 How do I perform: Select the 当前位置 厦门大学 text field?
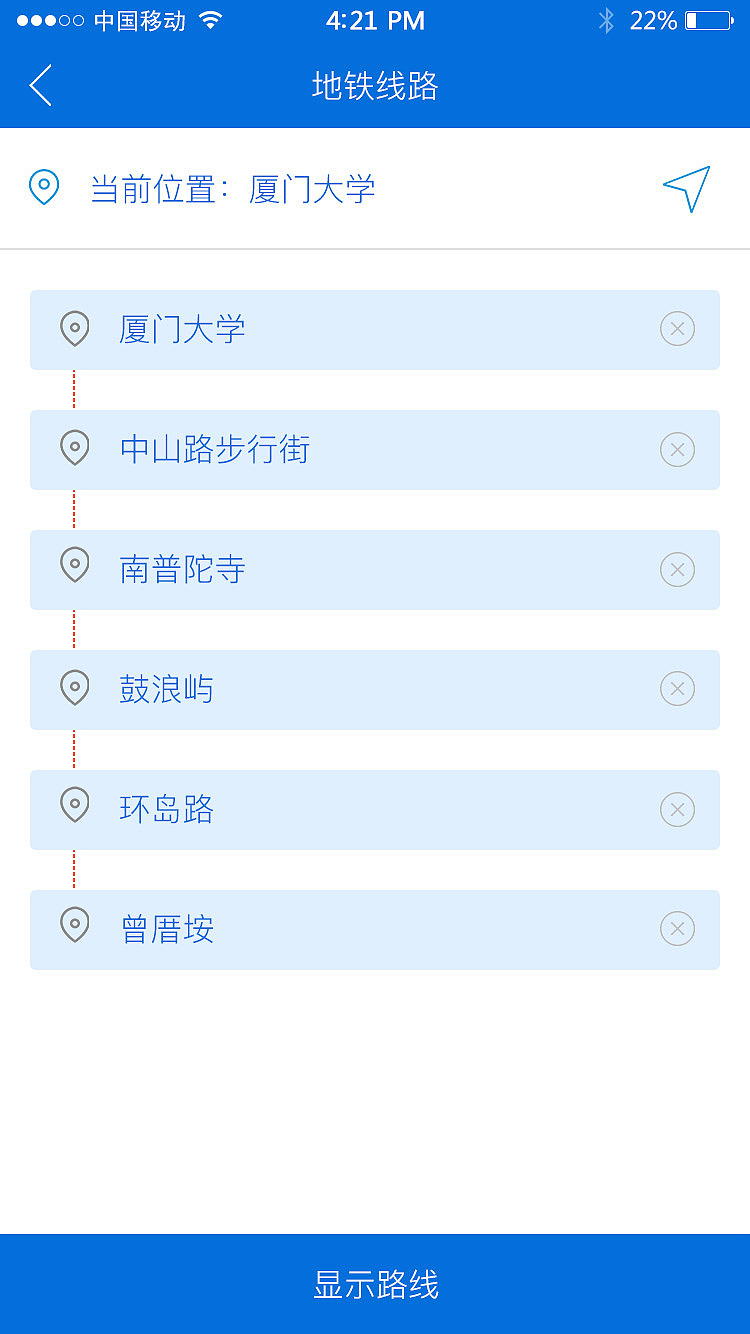pos(300,188)
